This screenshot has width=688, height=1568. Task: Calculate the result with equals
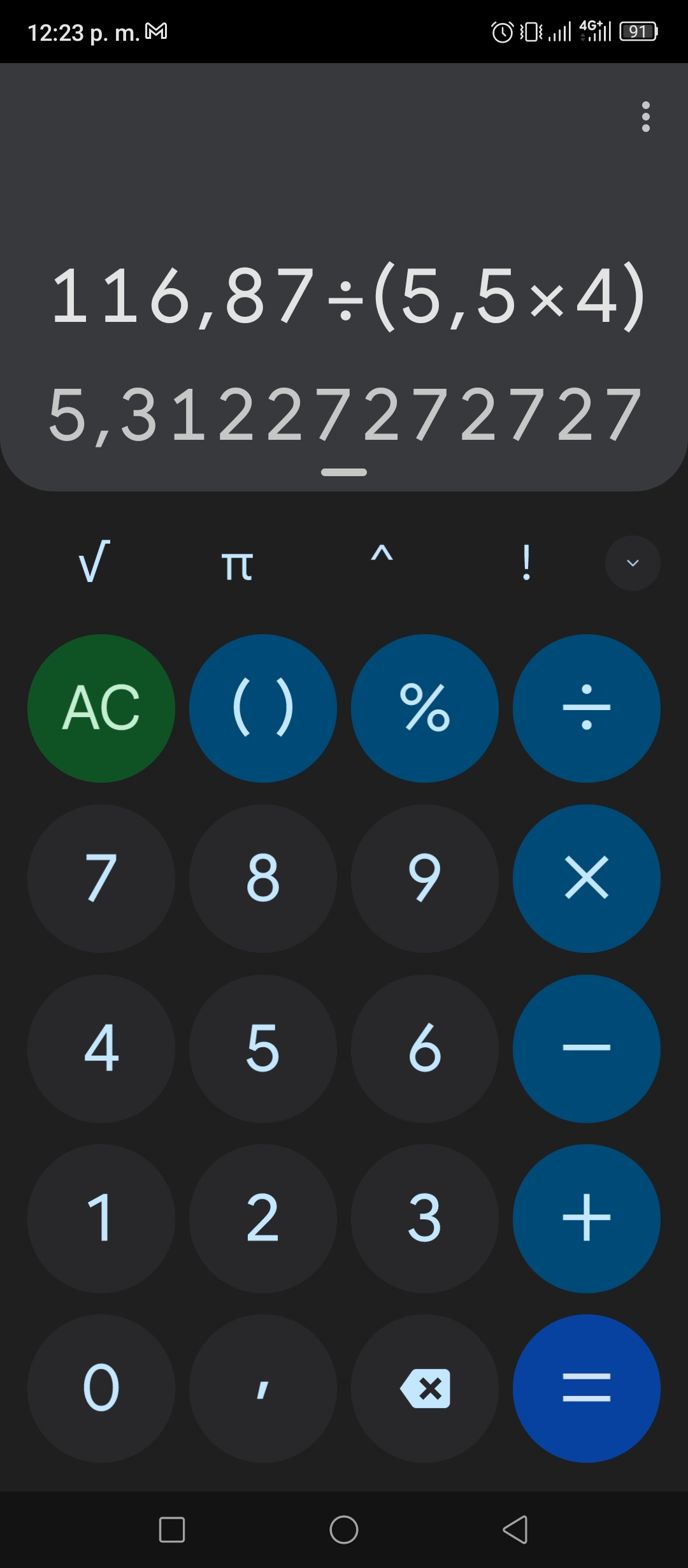[587, 1388]
